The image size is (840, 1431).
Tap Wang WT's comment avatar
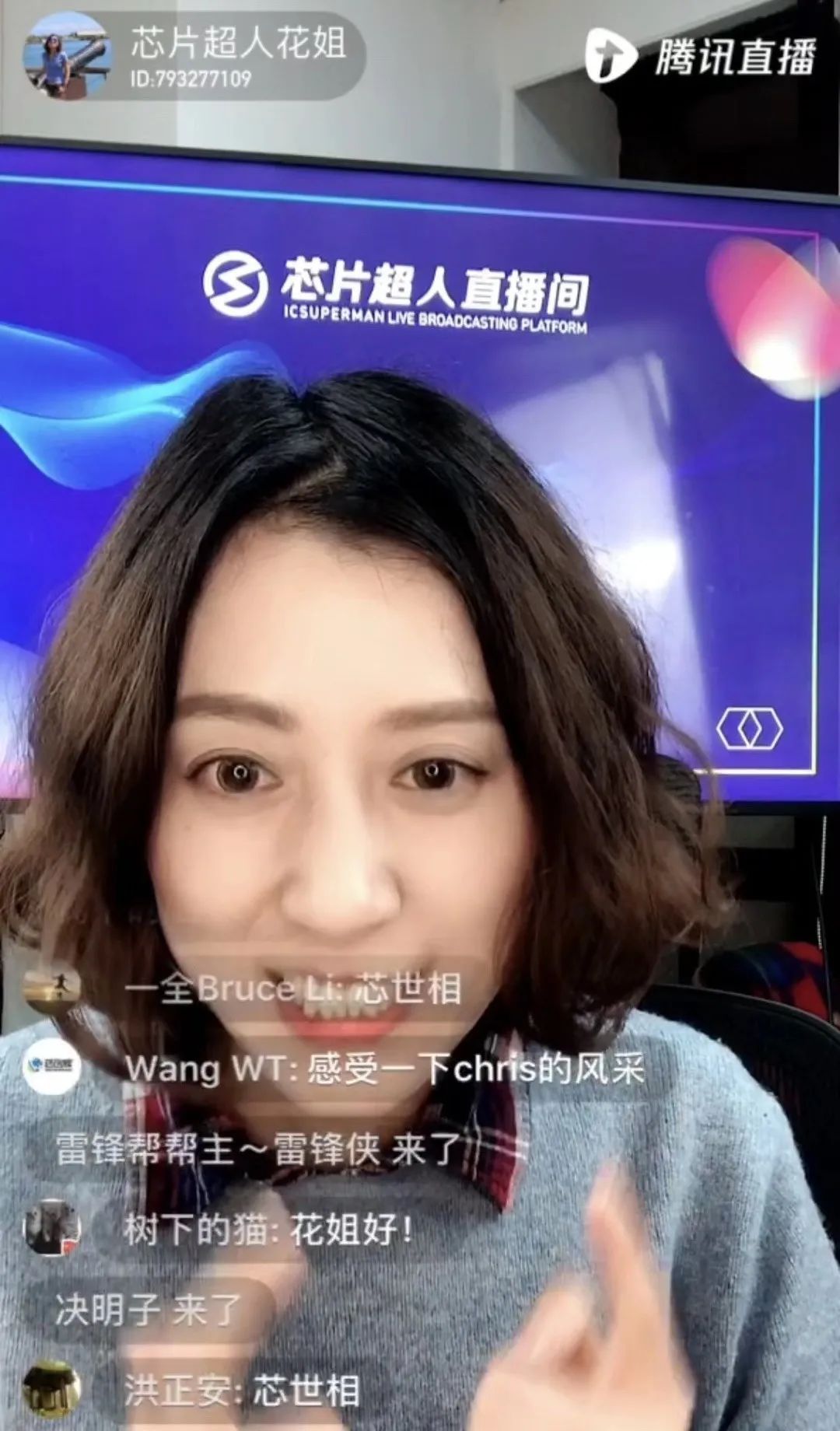point(52,1066)
